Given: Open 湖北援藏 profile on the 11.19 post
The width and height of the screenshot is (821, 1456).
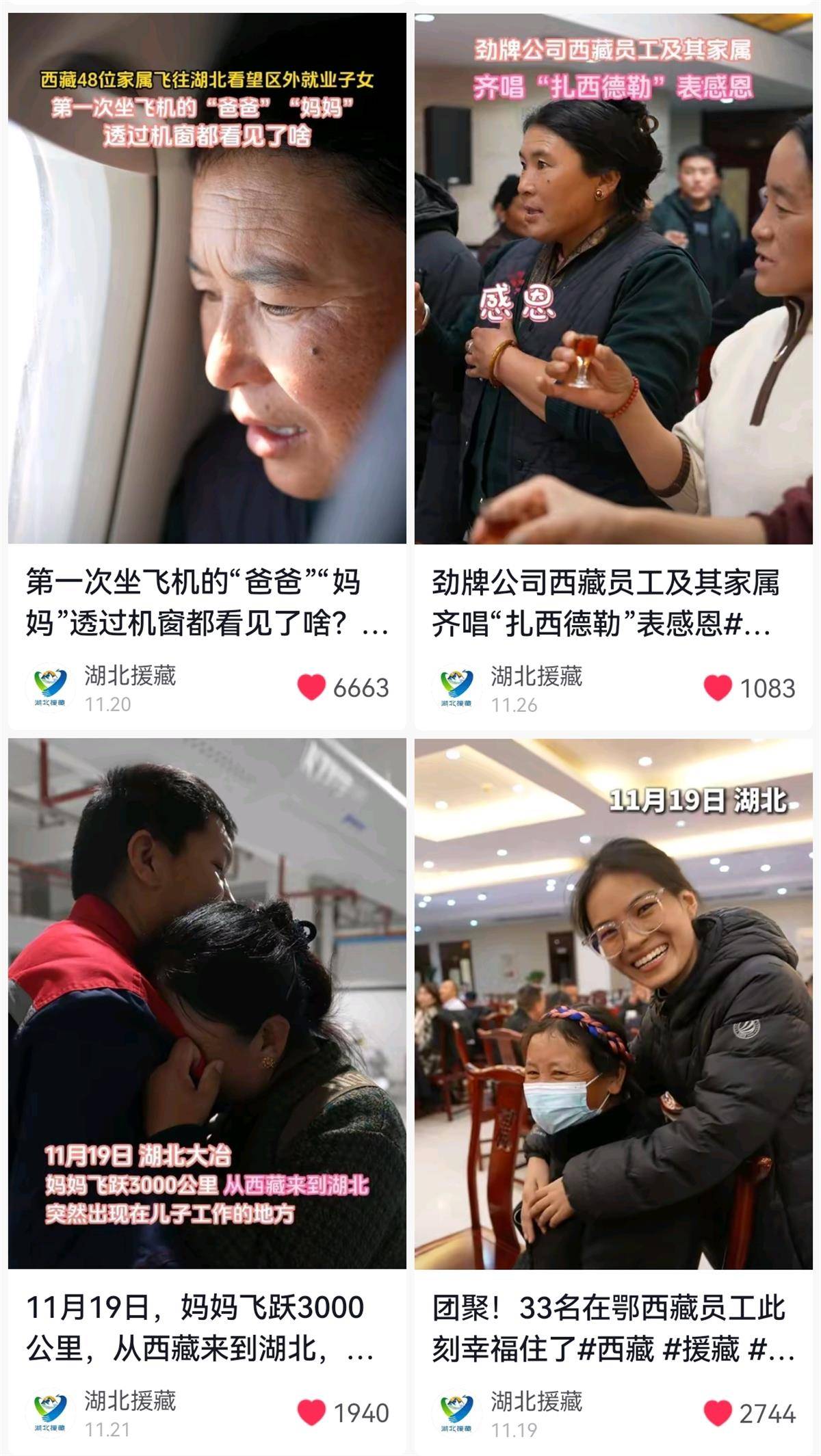Looking at the screenshot, I should 456,1394.
